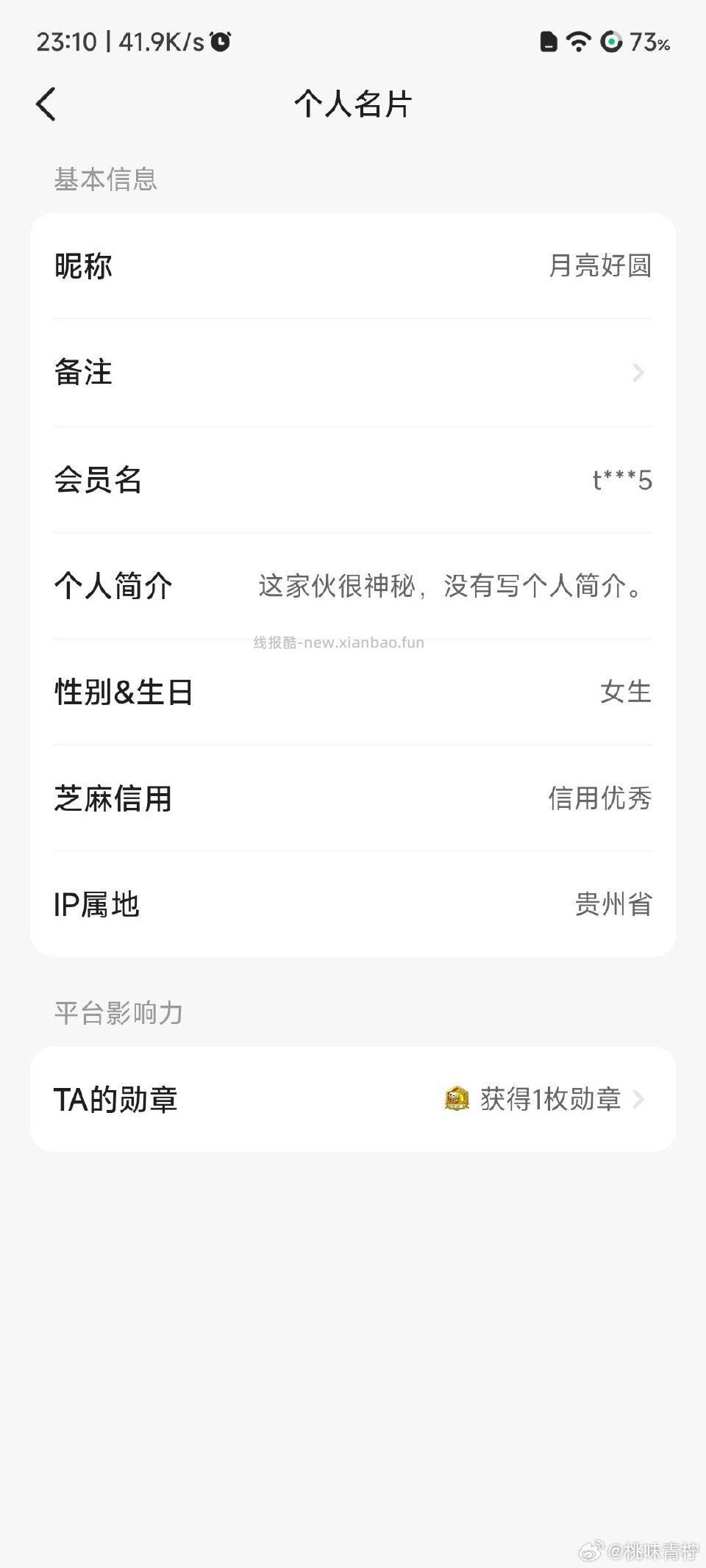Viewport: 706px width, 1568px height.
Task: Open the 备注 remark editor
Action: [353, 373]
